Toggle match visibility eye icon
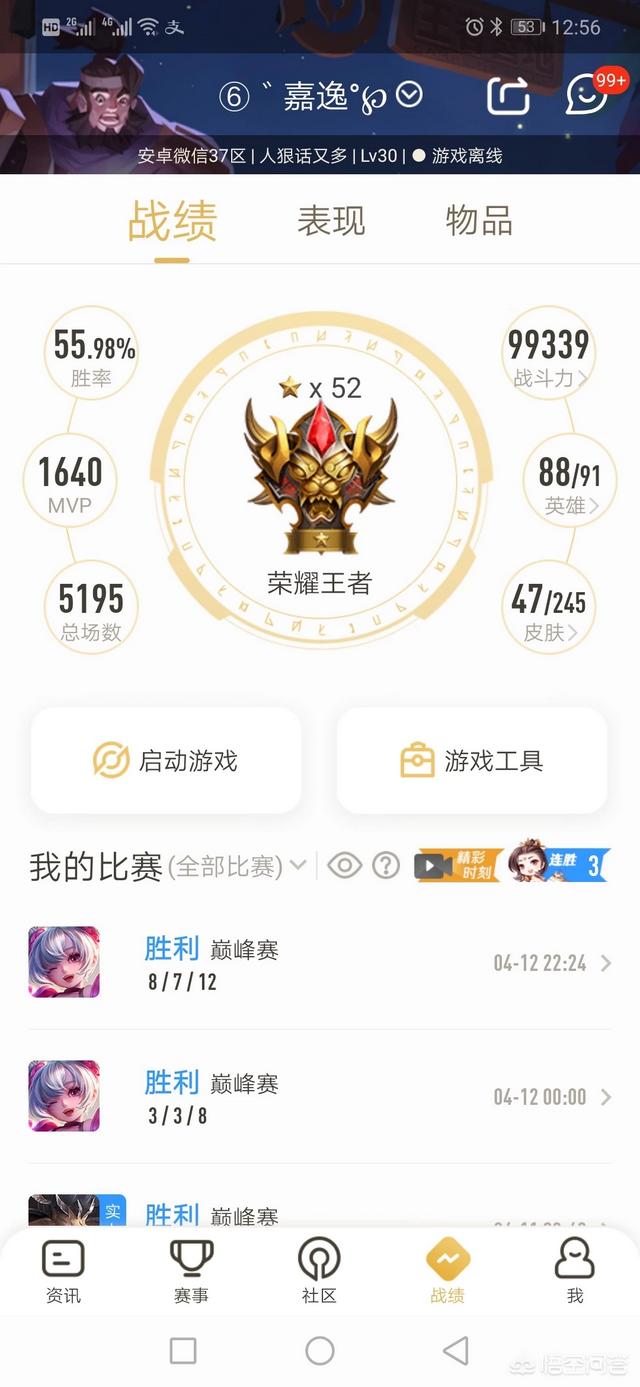The image size is (640, 1387). coord(344,865)
